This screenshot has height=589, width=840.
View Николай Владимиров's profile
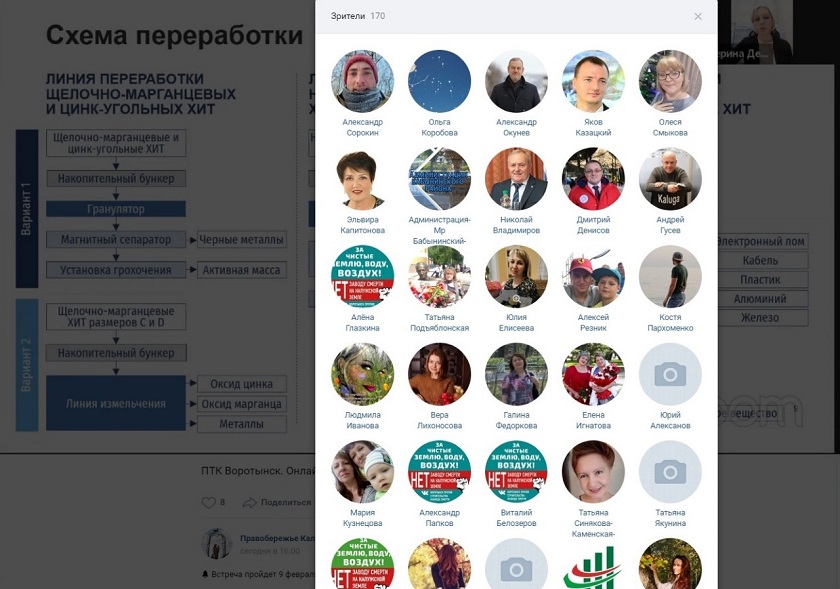coord(516,179)
